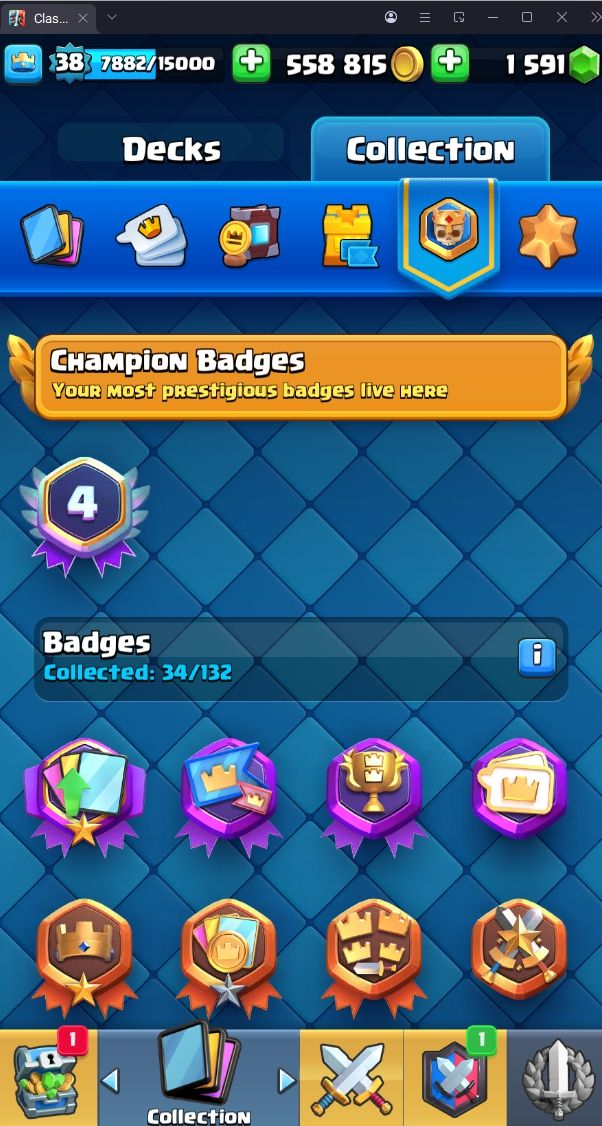Image resolution: width=602 pixels, height=1126 pixels.
Task: Switch to the Decks tab
Action: (171, 150)
